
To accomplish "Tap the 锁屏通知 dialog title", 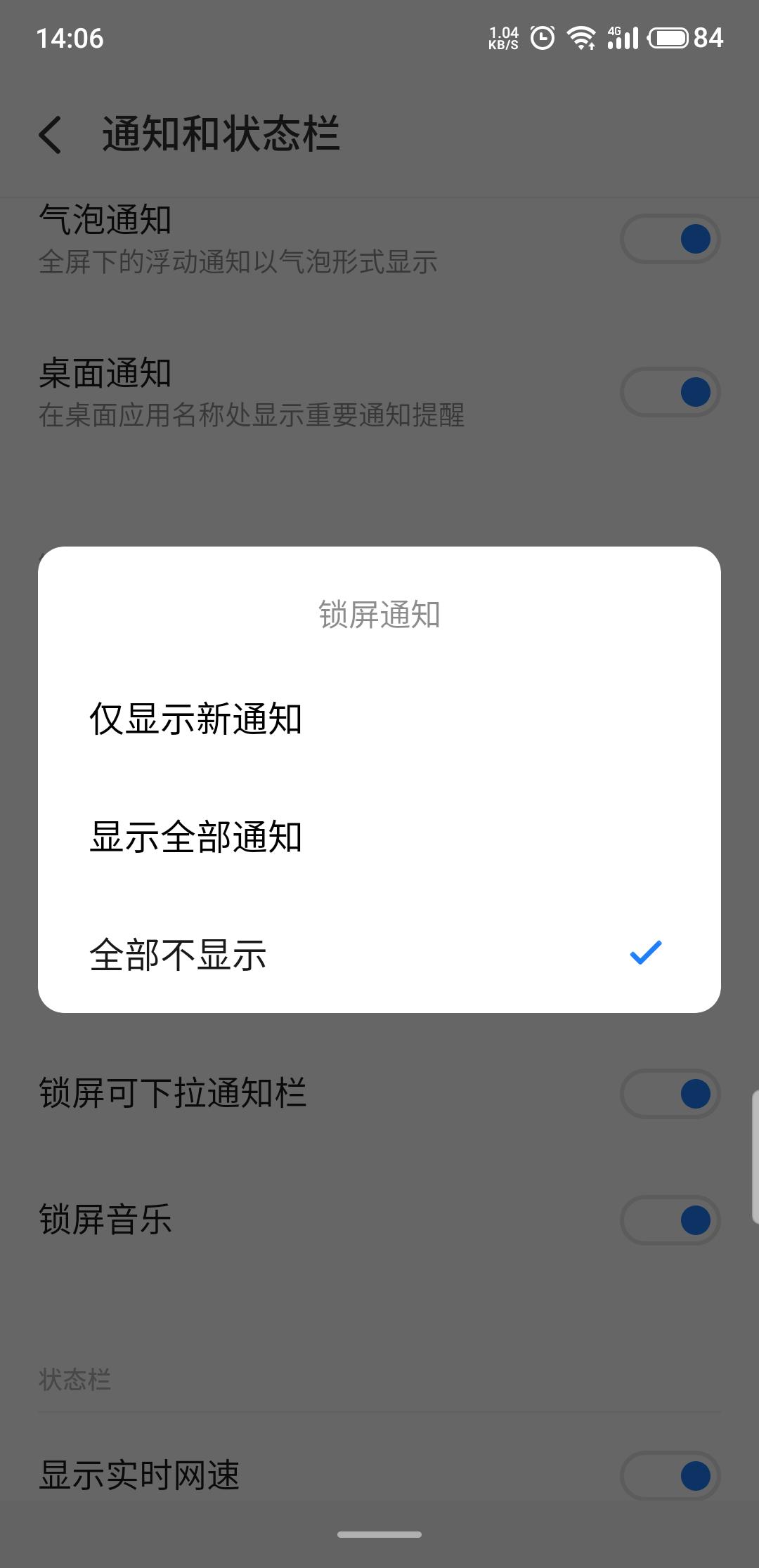I will (379, 613).
